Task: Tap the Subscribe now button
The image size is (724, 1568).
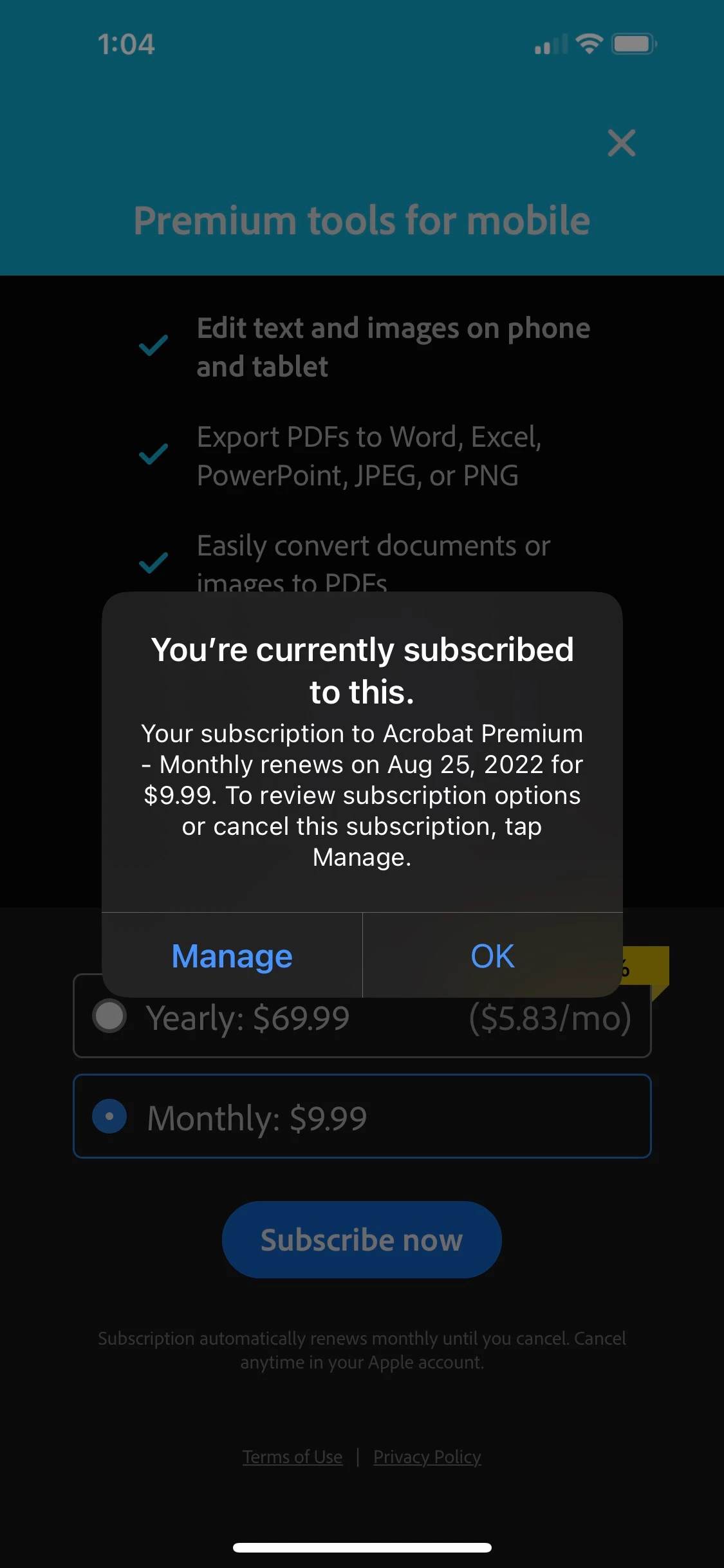Action: click(x=362, y=1240)
